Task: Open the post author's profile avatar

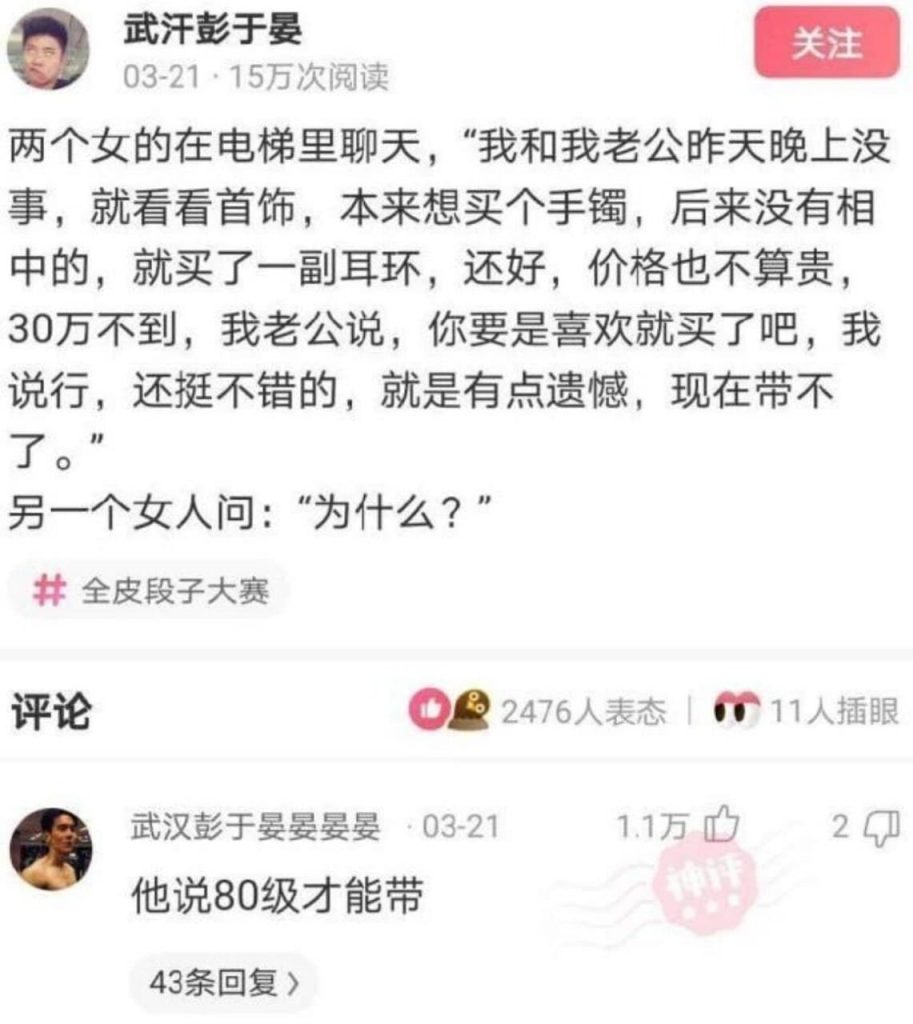Action: pyautogui.click(x=47, y=49)
